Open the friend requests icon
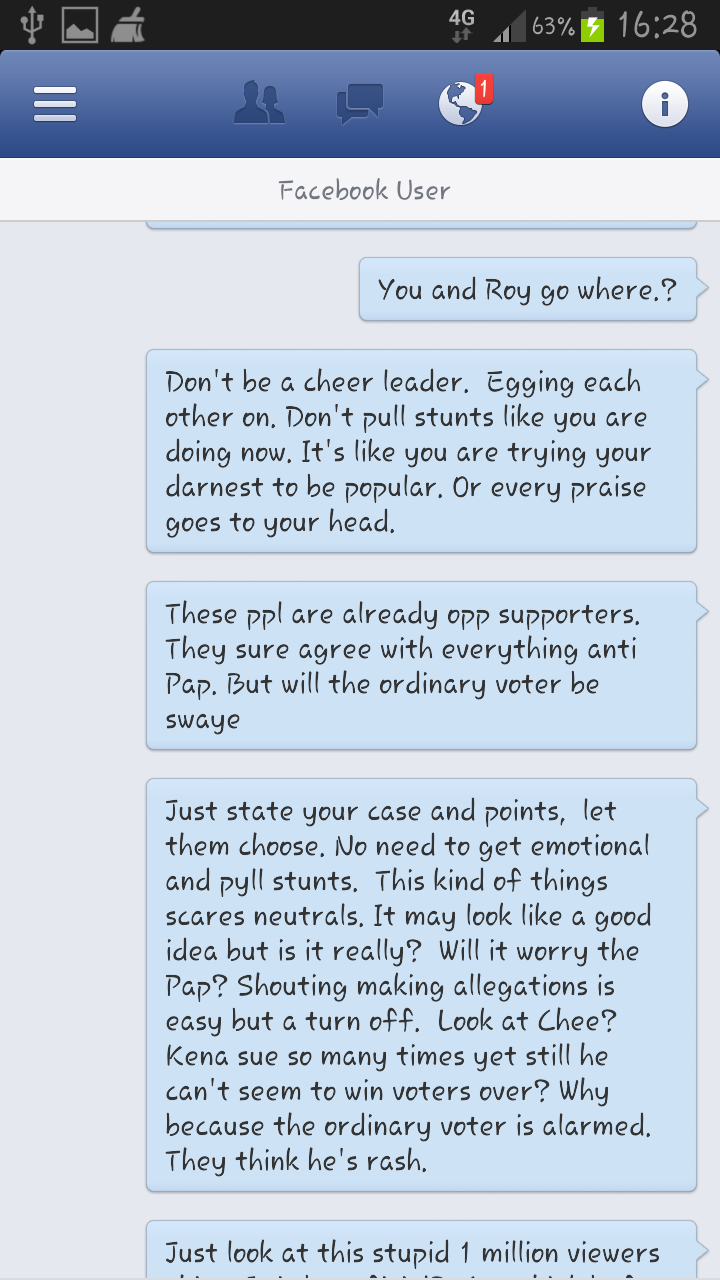 coord(259,103)
